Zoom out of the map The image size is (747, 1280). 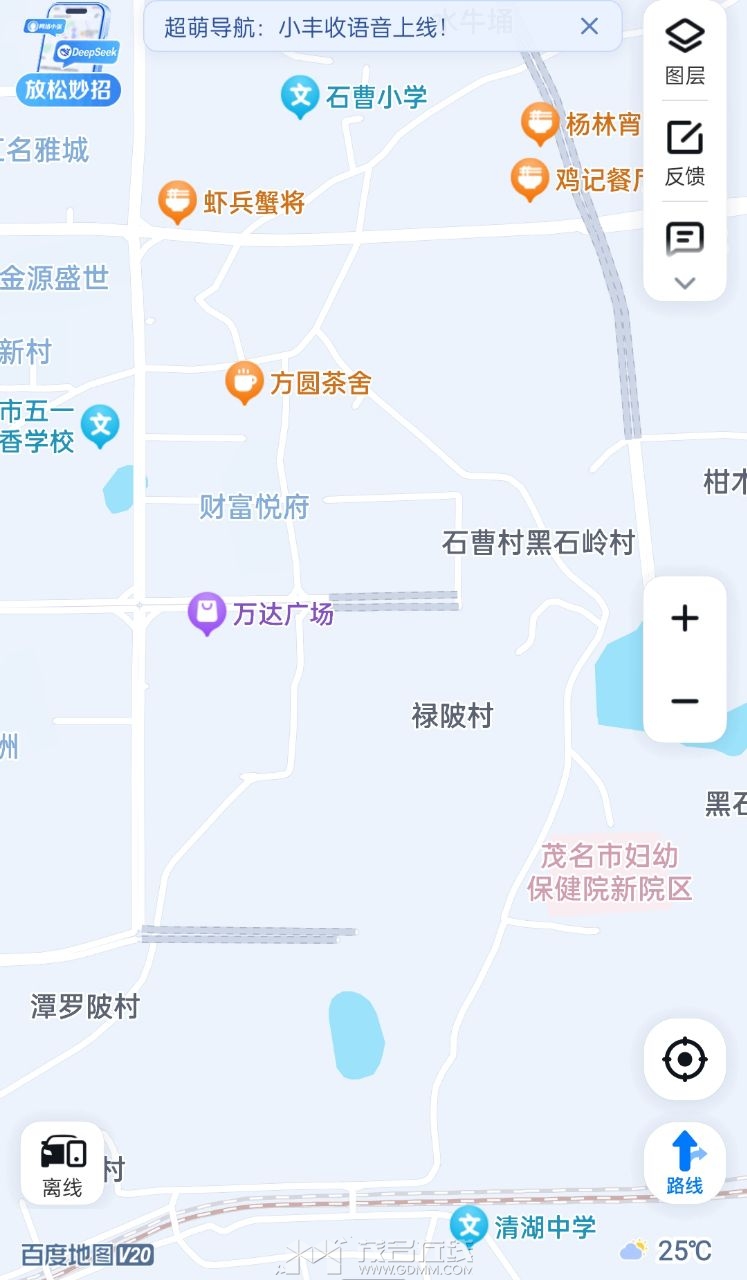pos(685,701)
